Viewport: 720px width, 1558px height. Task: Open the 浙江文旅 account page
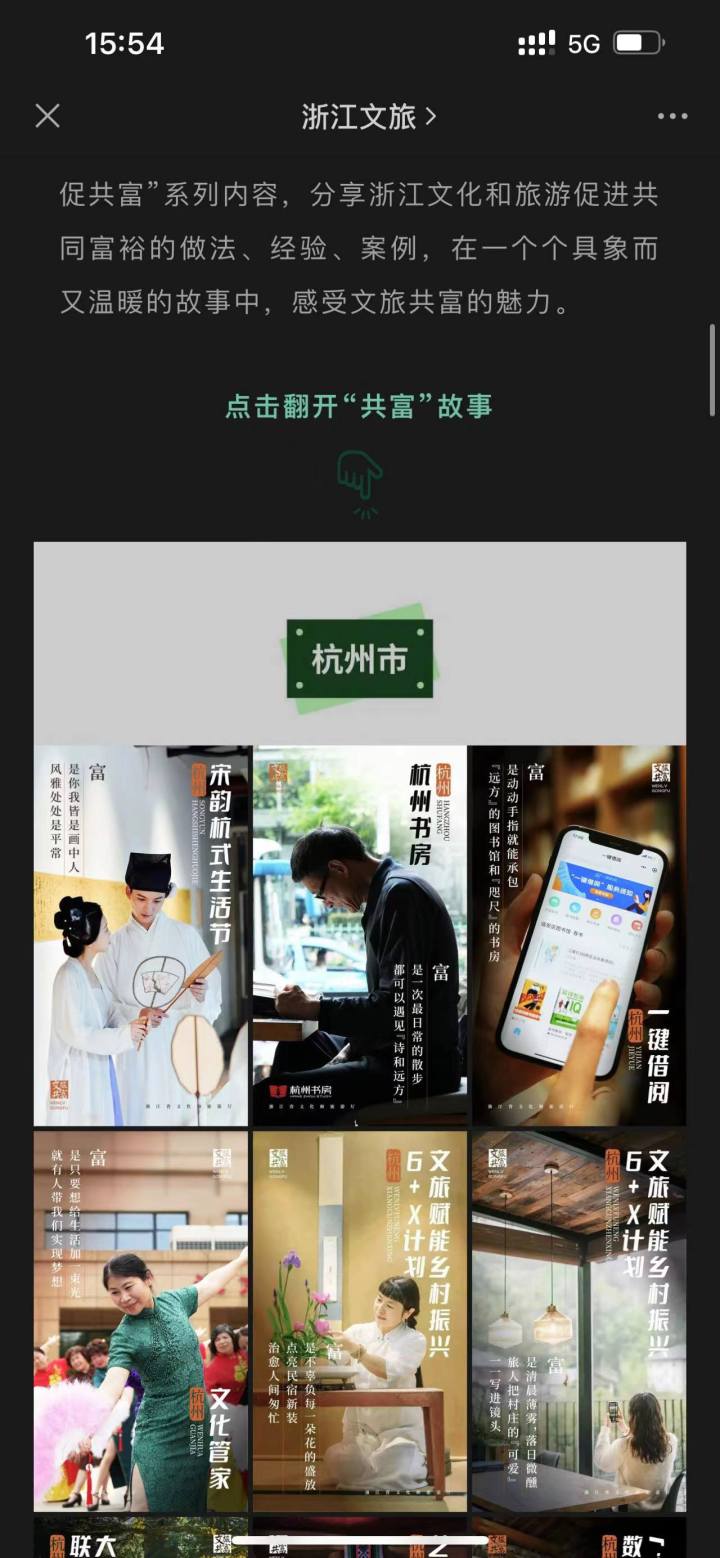tap(368, 116)
